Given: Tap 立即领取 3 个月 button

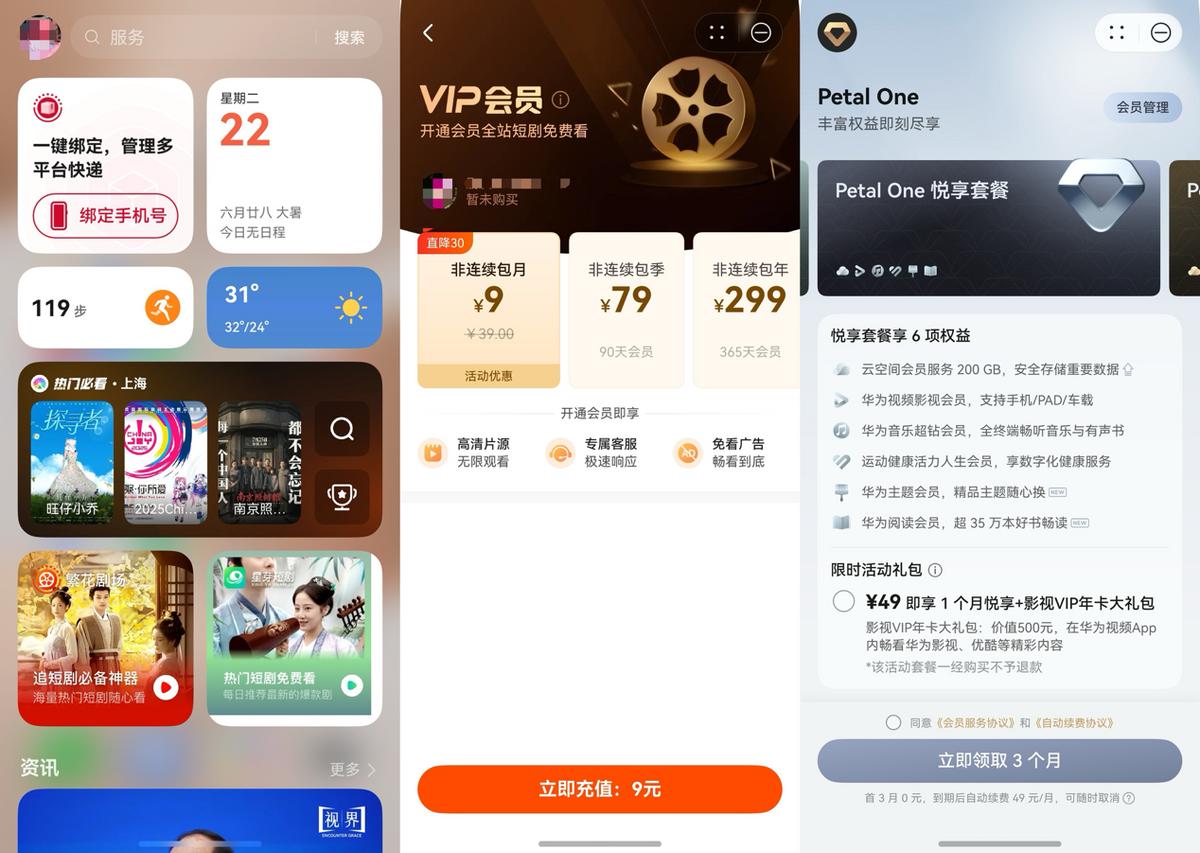Looking at the screenshot, I should click(x=999, y=761).
